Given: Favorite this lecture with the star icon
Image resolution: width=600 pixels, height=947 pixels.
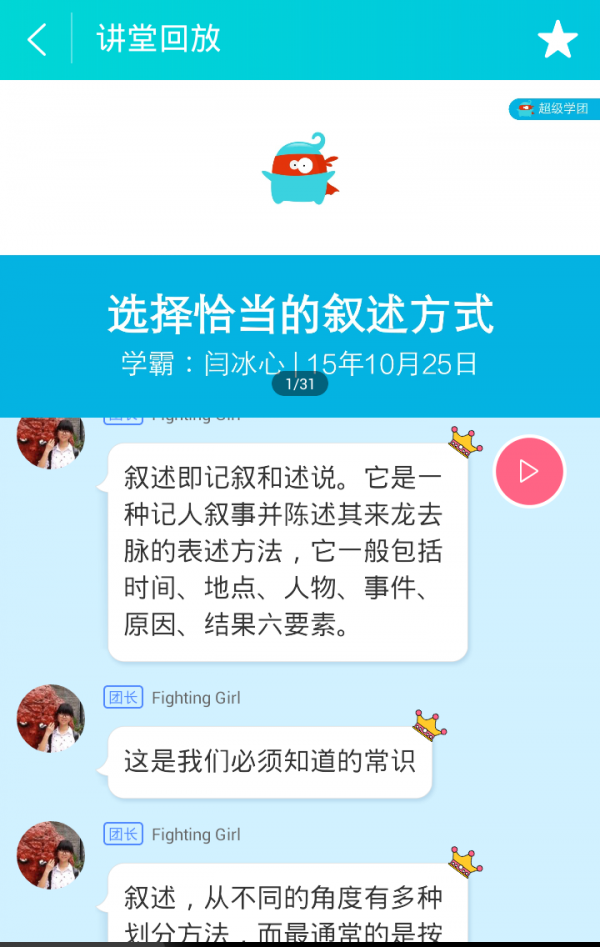Looking at the screenshot, I should [557, 40].
